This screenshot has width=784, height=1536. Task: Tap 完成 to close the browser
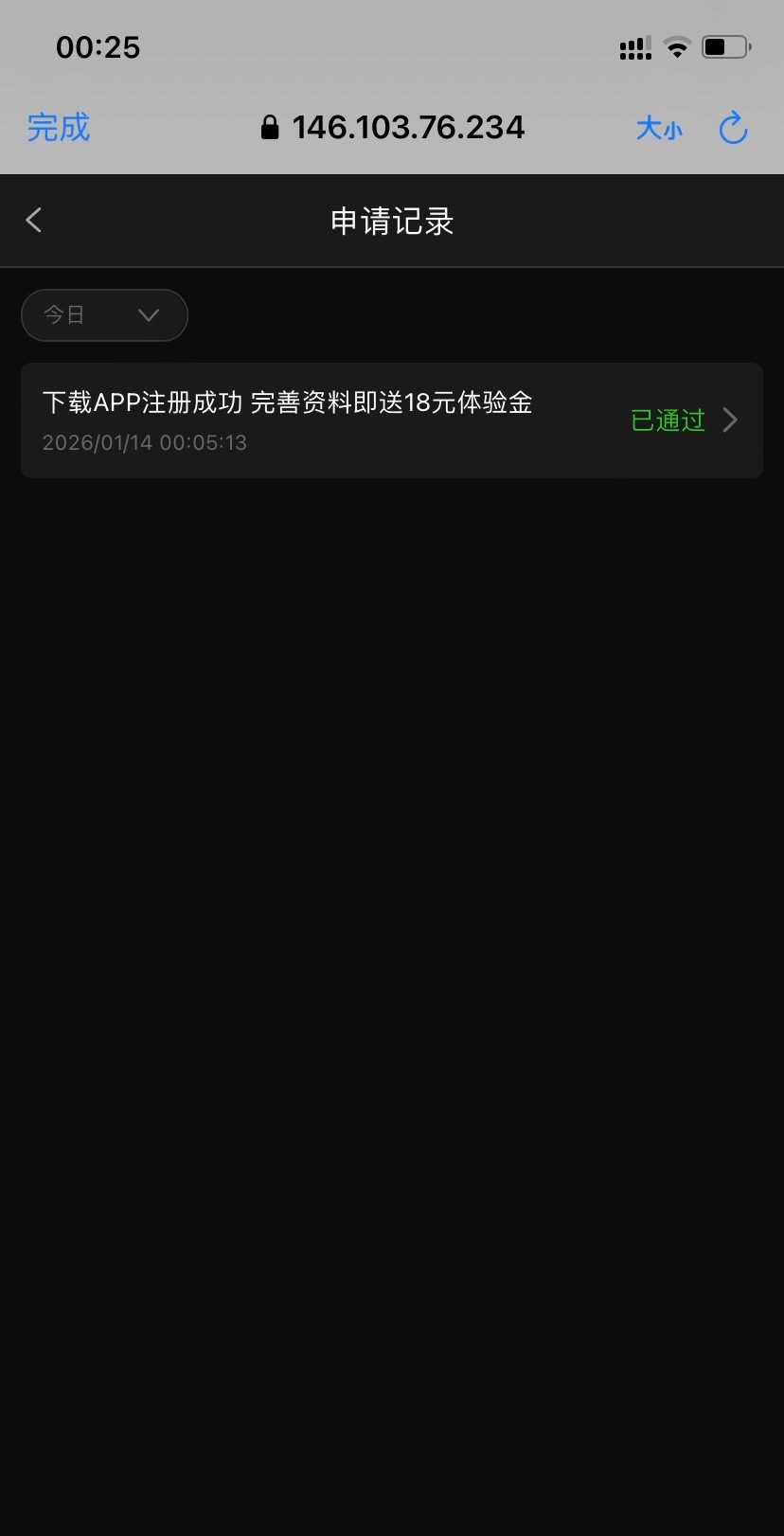tap(59, 128)
